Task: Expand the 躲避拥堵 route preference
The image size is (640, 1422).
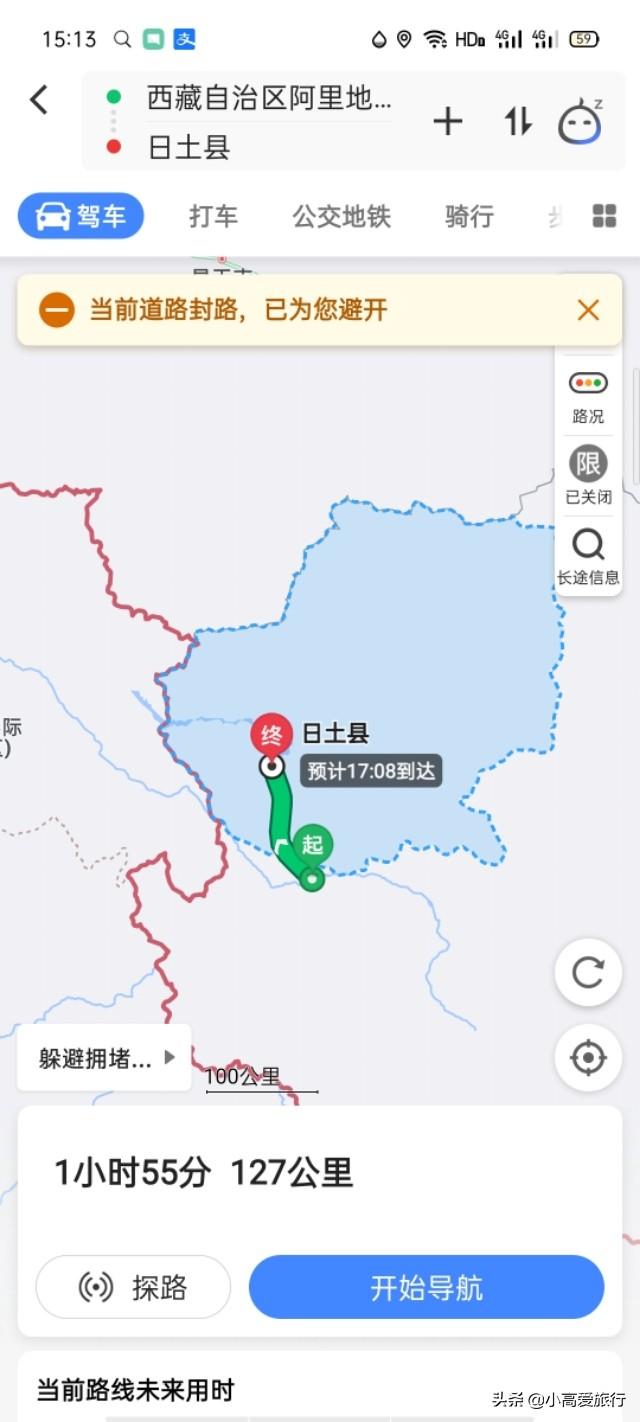Action: pyautogui.click(x=105, y=1058)
